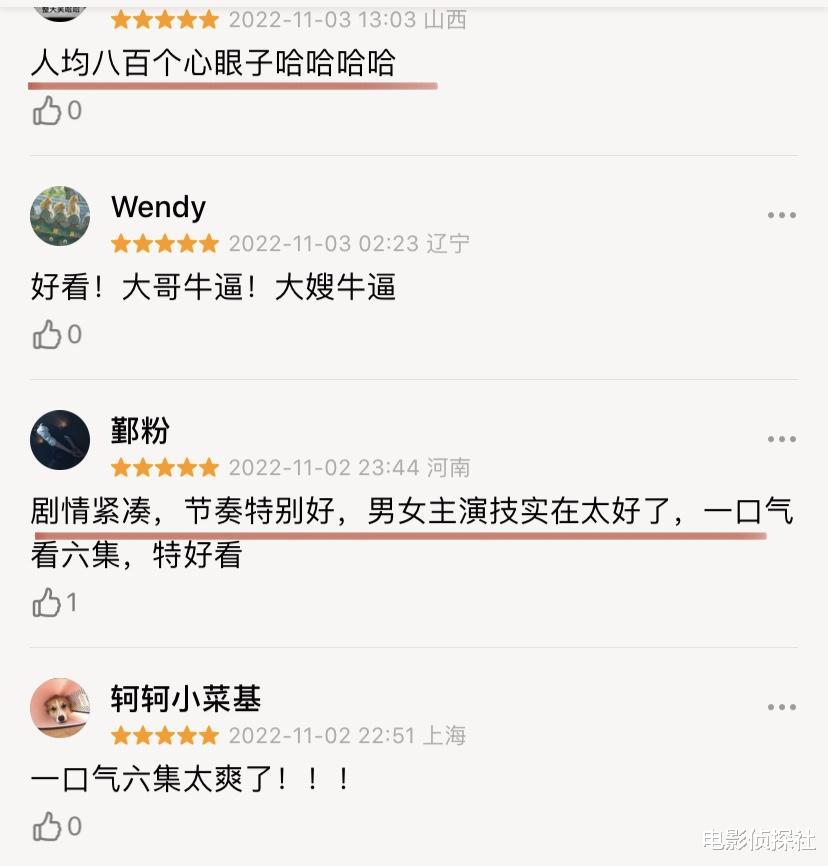Select the username 轲轲小菜基

[x=185, y=700]
